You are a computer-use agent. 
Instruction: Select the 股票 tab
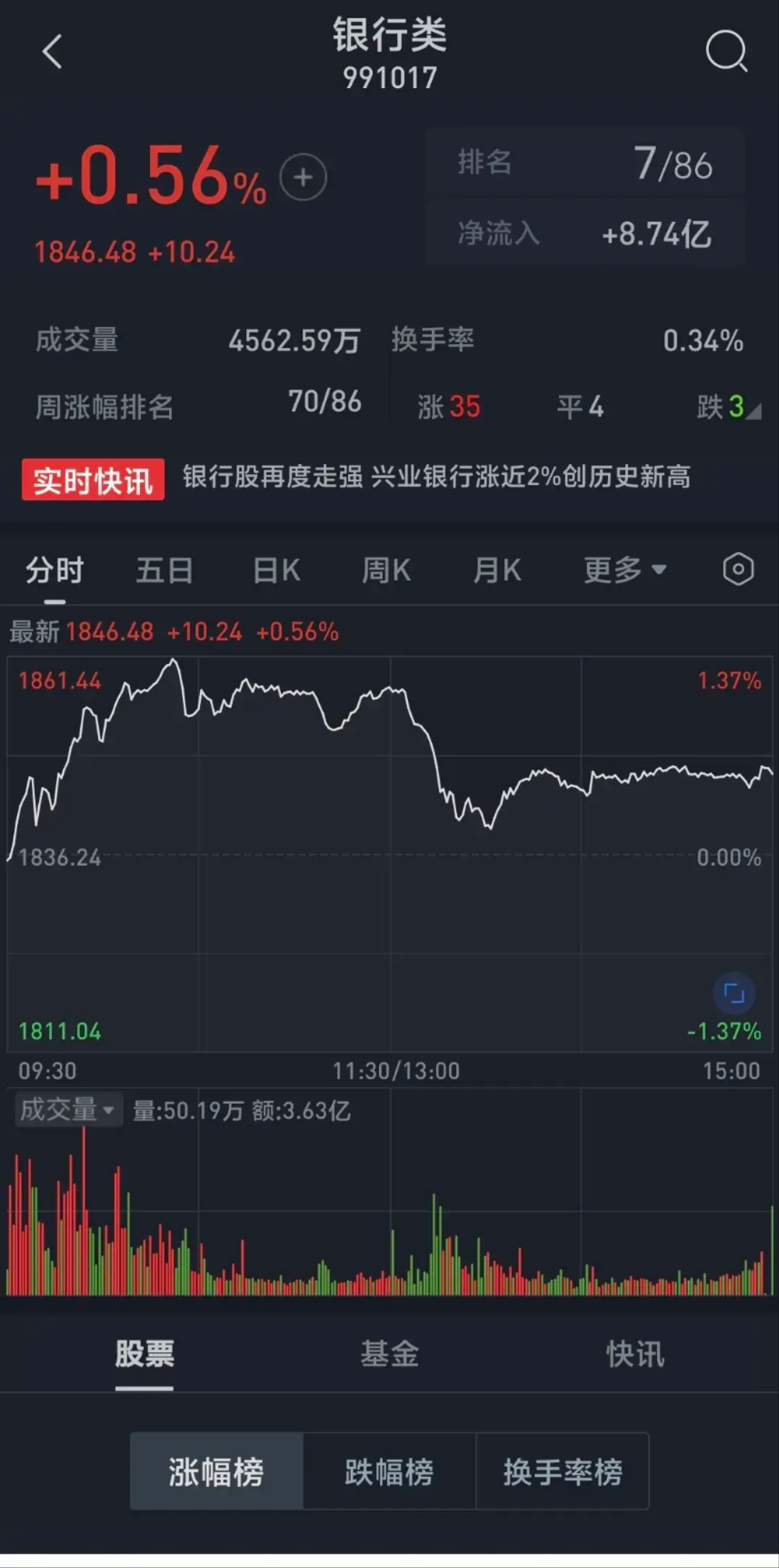(x=144, y=1354)
